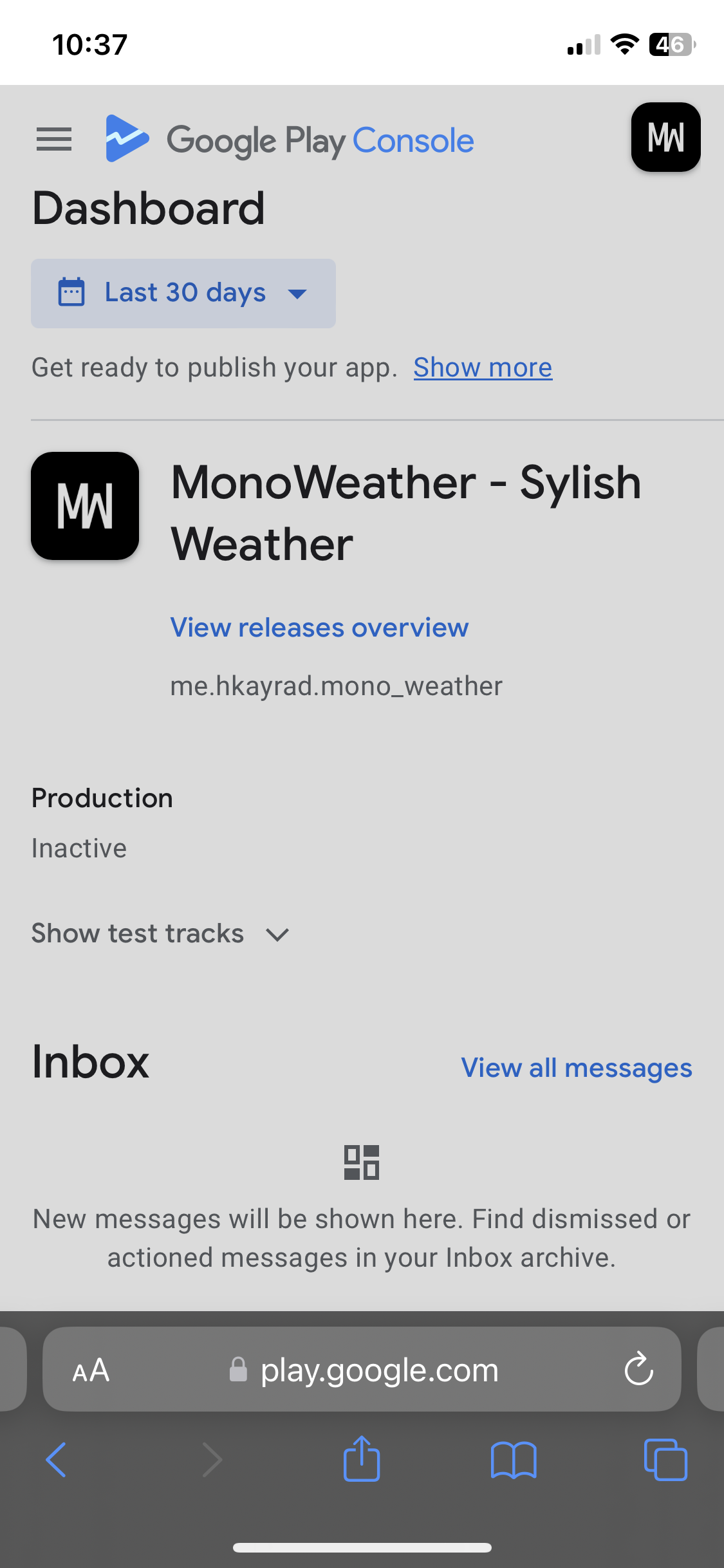Open the hamburger navigation menu
The height and width of the screenshot is (1568, 724).
[x=54, y=139]
